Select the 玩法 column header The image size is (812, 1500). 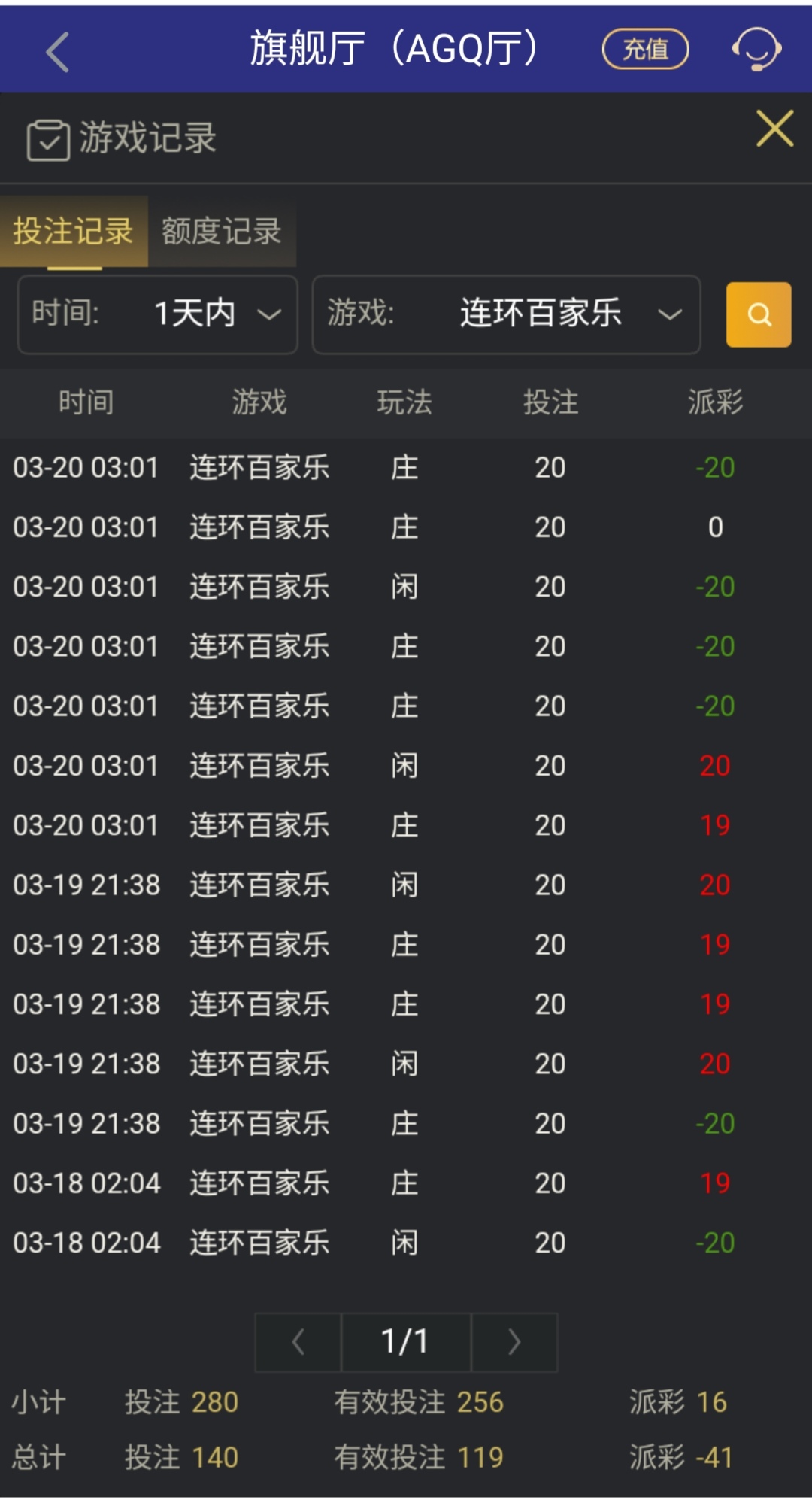[x=404, y=403]
